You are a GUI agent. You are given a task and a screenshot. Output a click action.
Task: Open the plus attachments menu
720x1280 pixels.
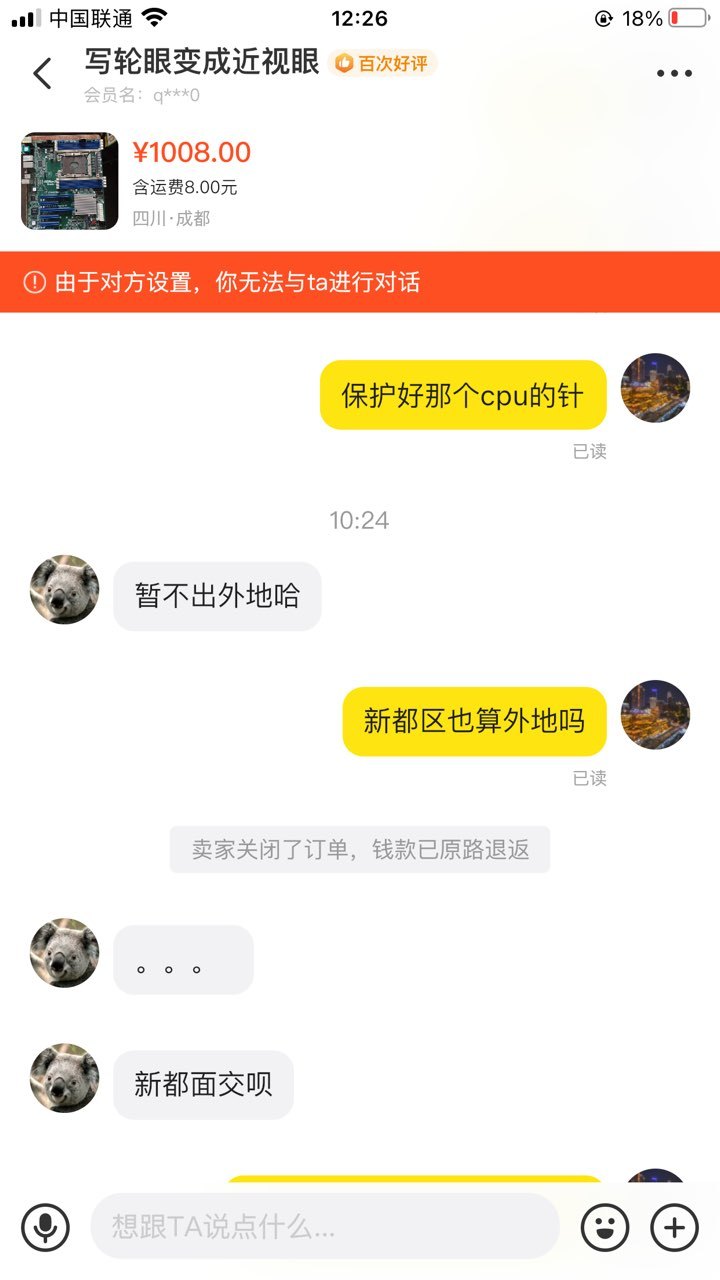[x=675, y=1225]
